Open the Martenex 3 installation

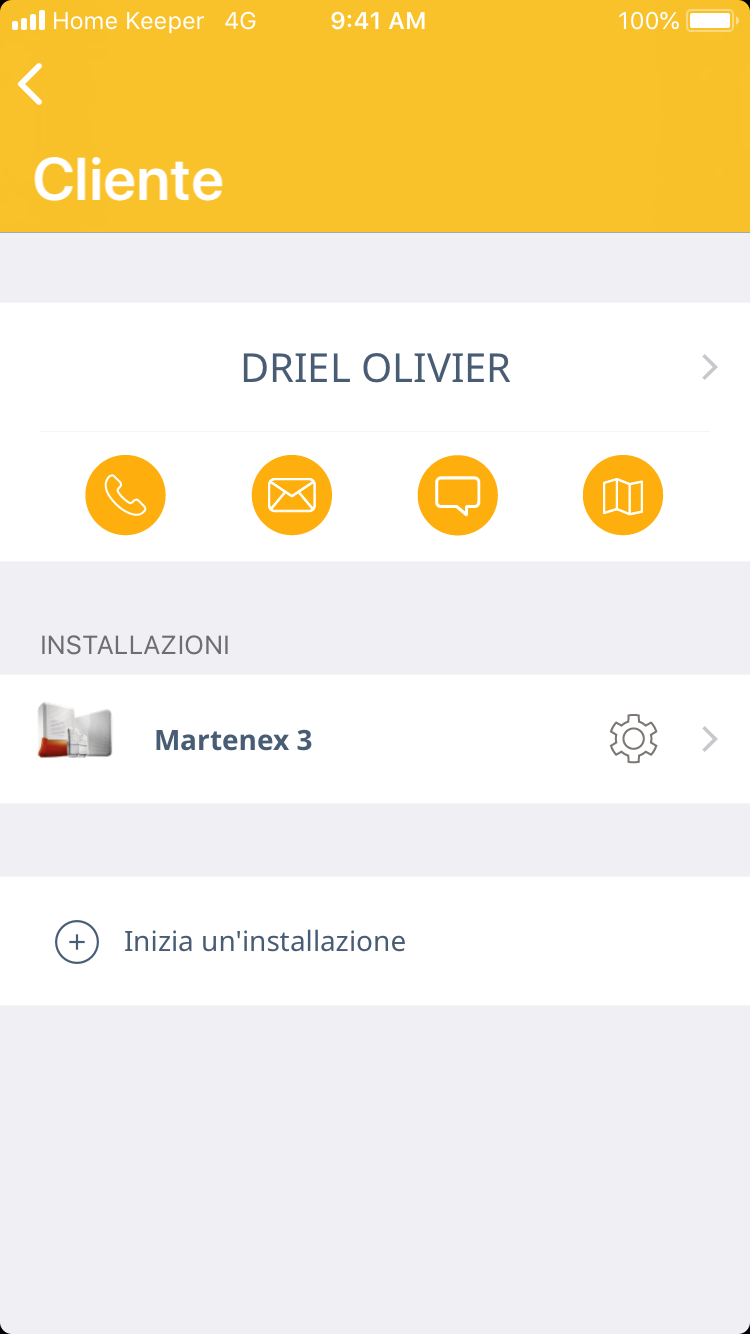coord(233,740)
